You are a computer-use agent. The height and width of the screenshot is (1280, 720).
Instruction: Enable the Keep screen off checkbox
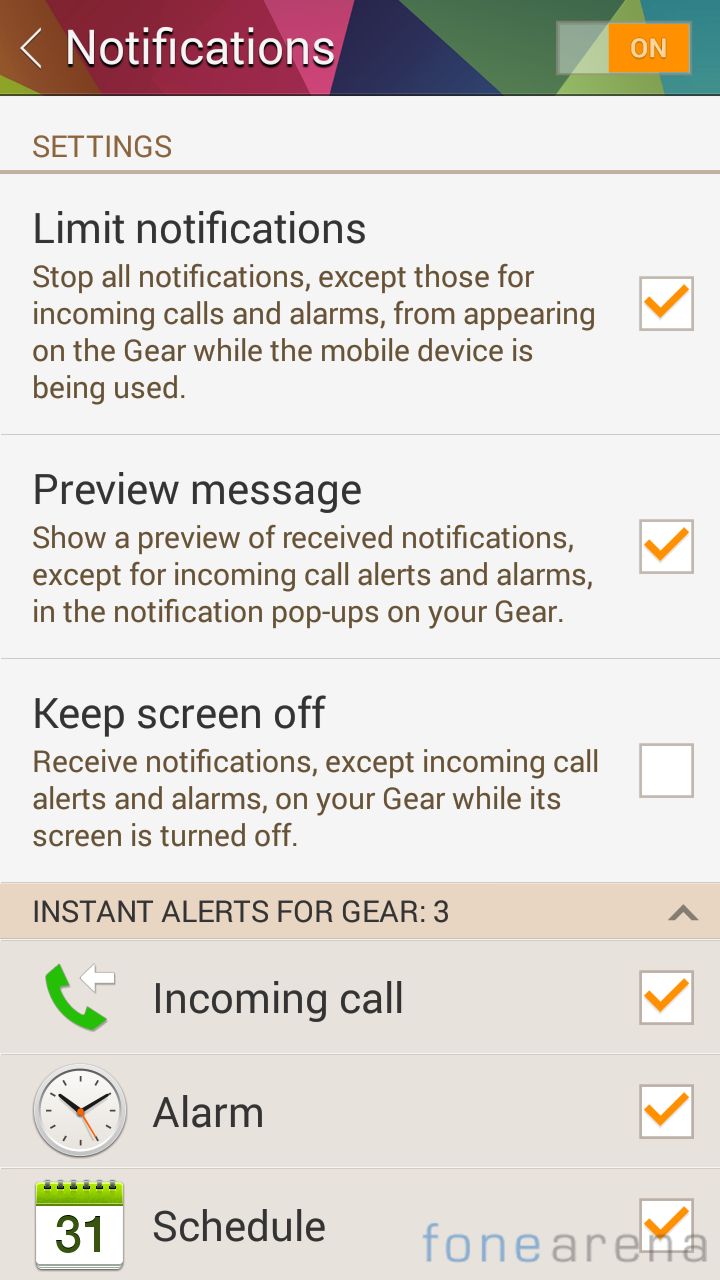click(666, 770)
